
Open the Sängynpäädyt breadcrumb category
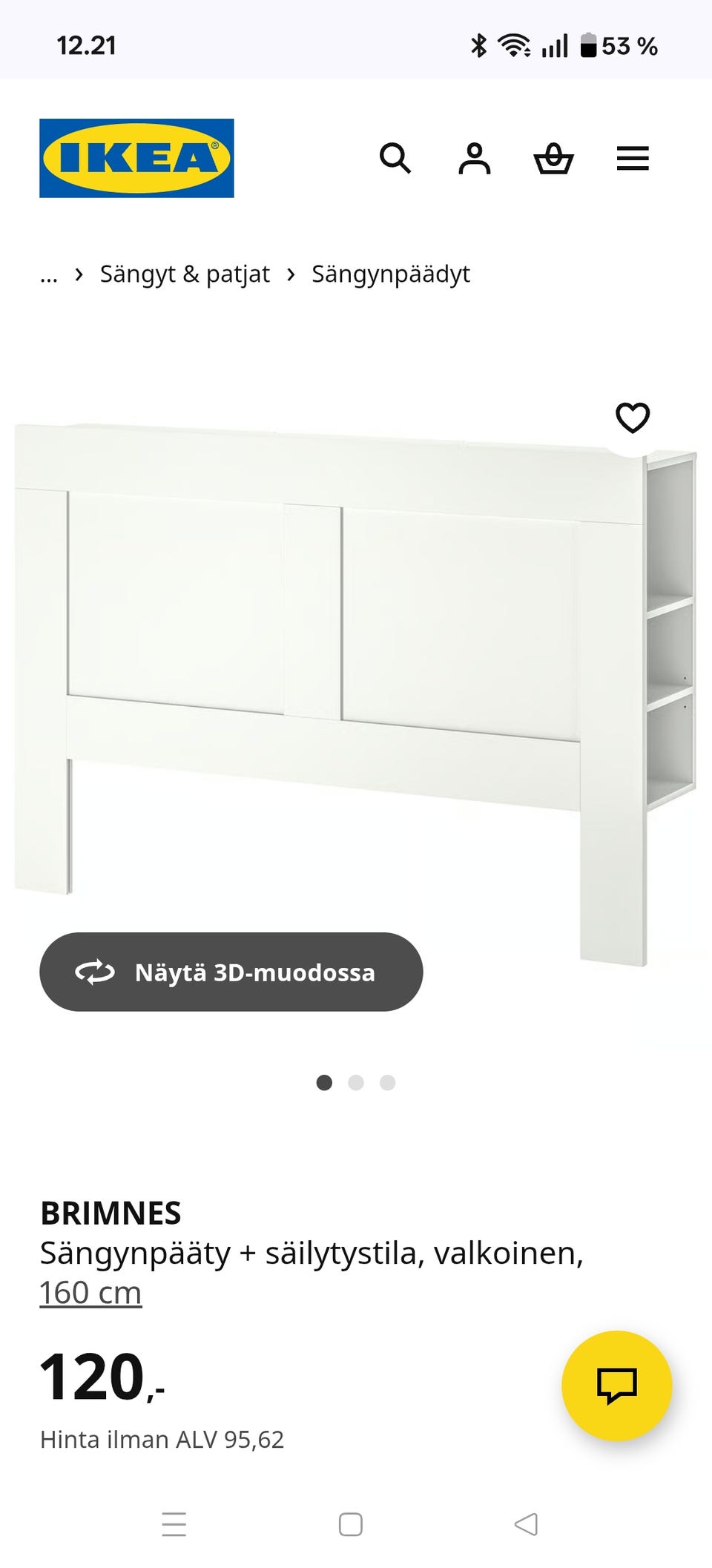[392, 274]
